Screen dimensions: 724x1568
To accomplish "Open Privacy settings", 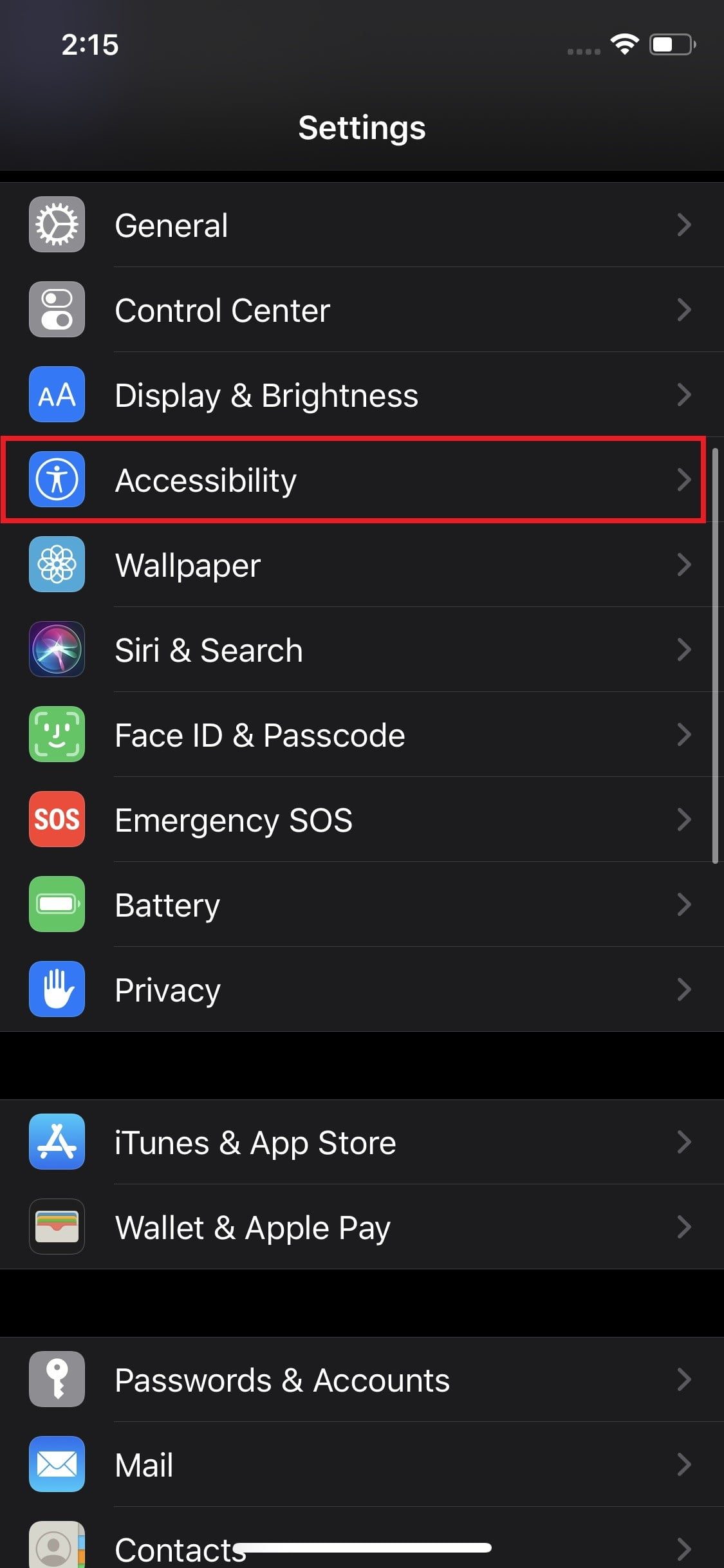I will click(x=360, y=990).
